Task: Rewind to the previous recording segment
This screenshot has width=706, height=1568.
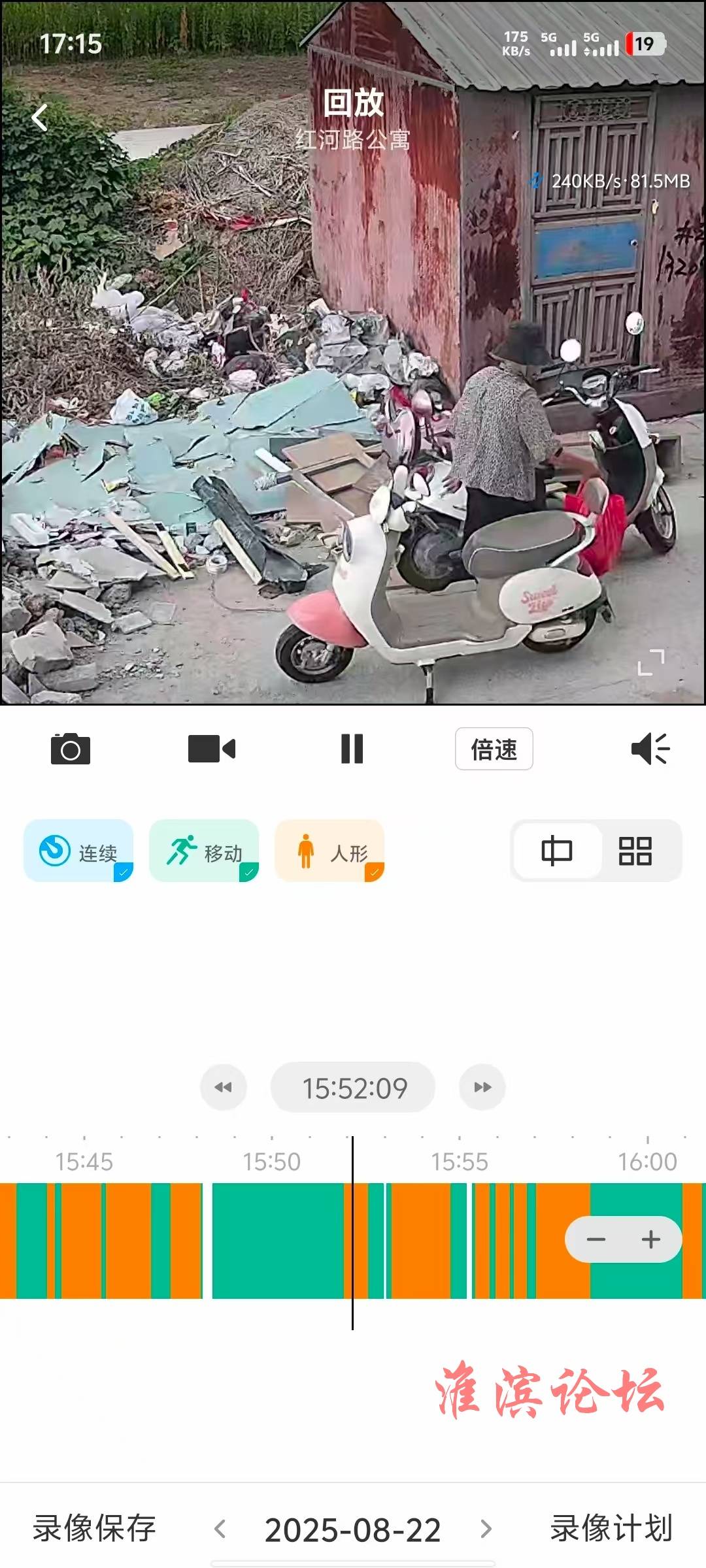Action: (224, 1087)
